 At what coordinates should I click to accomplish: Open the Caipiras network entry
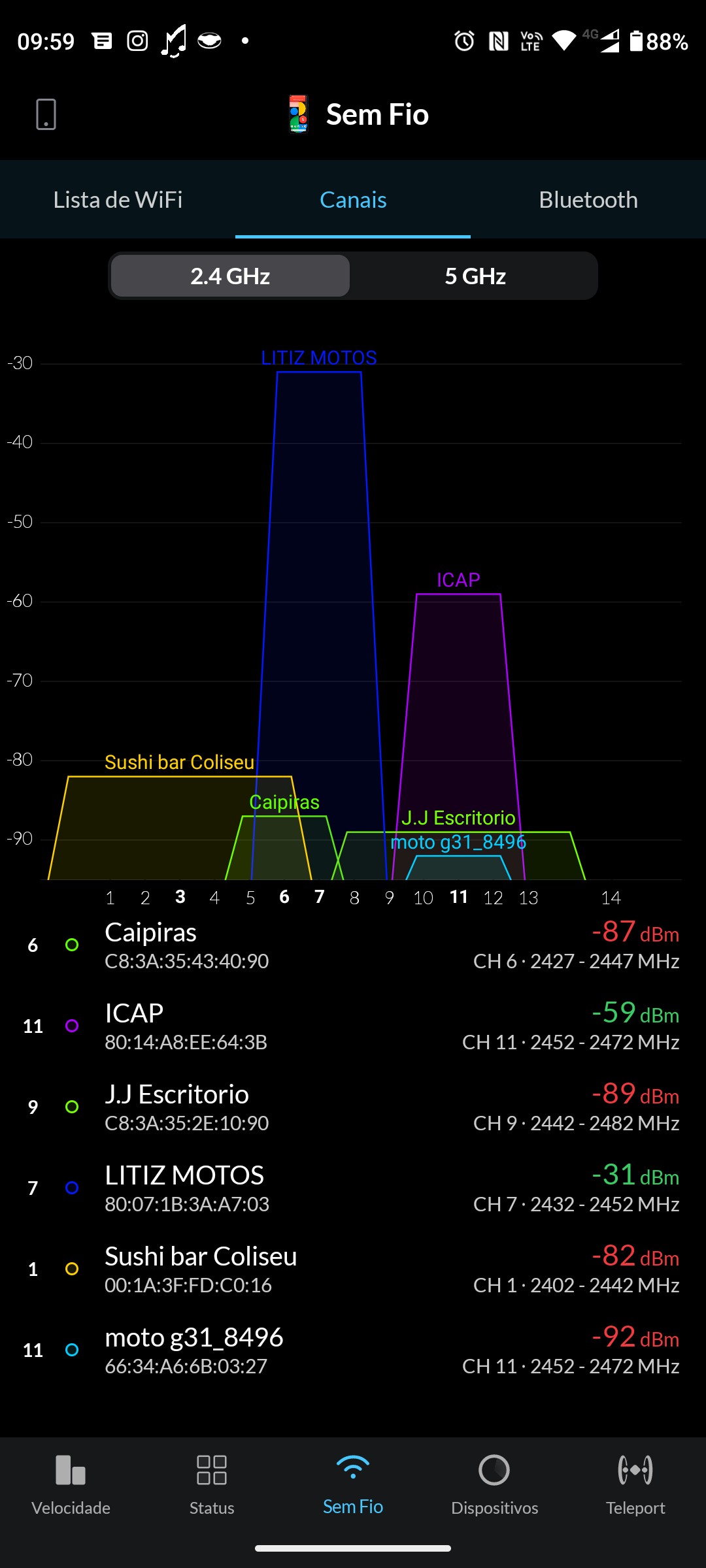[353, 945]
